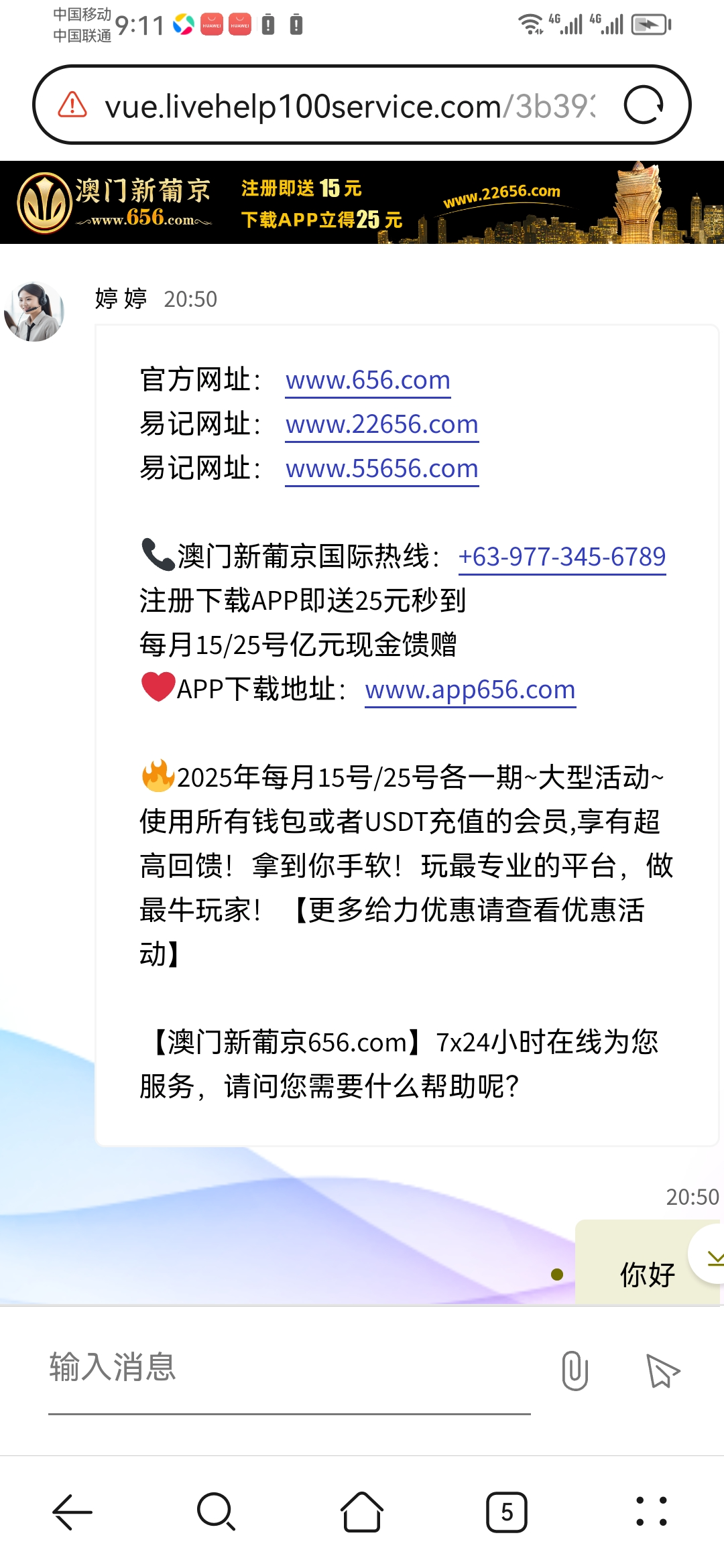
Task: Call the hotline +63-977-345-6789
Action: click(x=562, y=556)
